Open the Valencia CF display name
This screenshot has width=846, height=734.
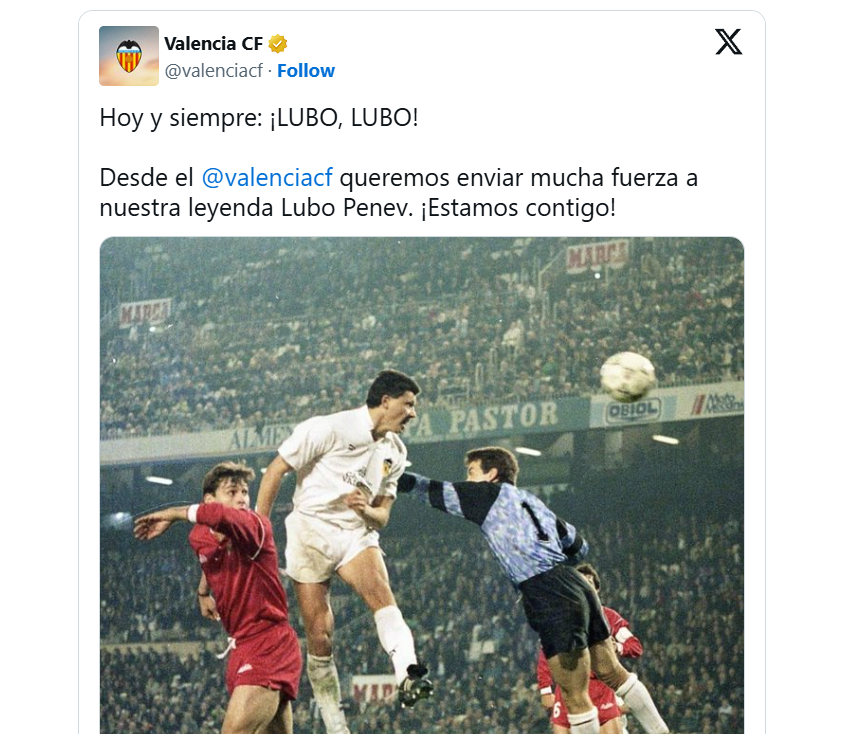(x=213, y=43)
